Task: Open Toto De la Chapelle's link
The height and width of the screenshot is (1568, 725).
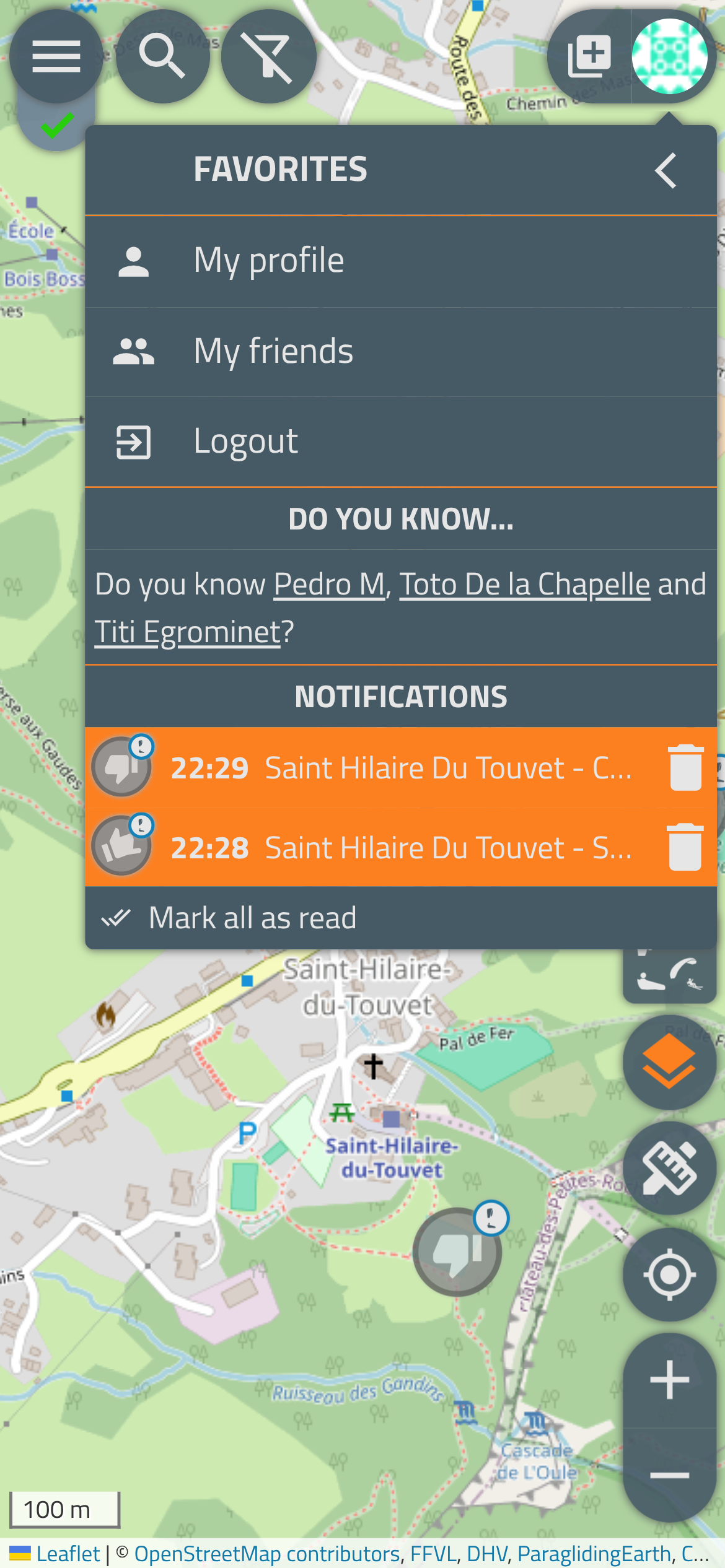Action: [x=524, y=584]
